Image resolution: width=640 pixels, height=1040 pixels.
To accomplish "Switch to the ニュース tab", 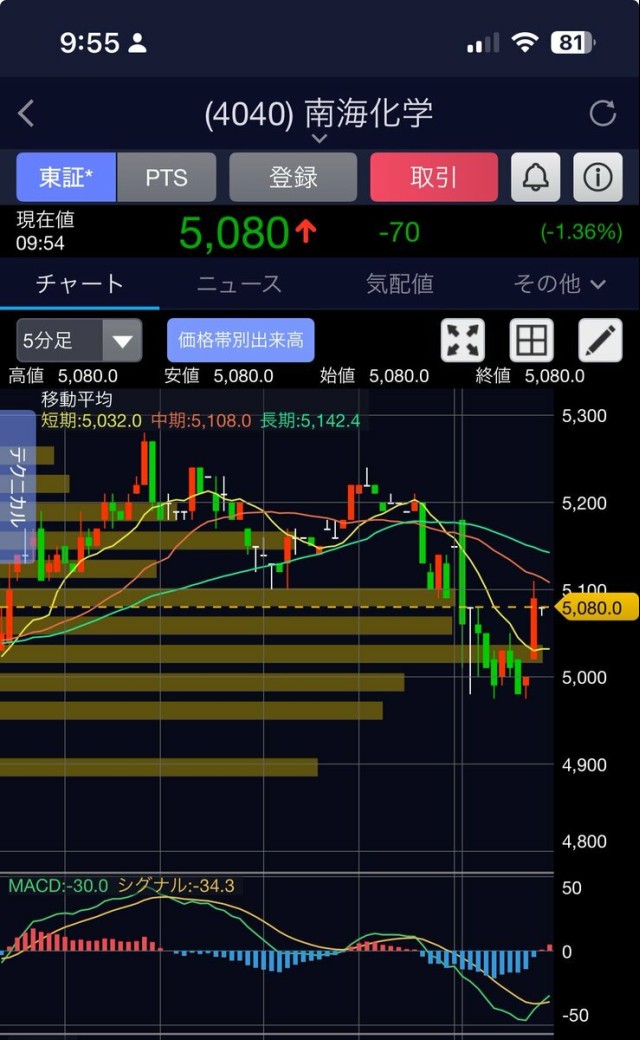I will (239, 284).
